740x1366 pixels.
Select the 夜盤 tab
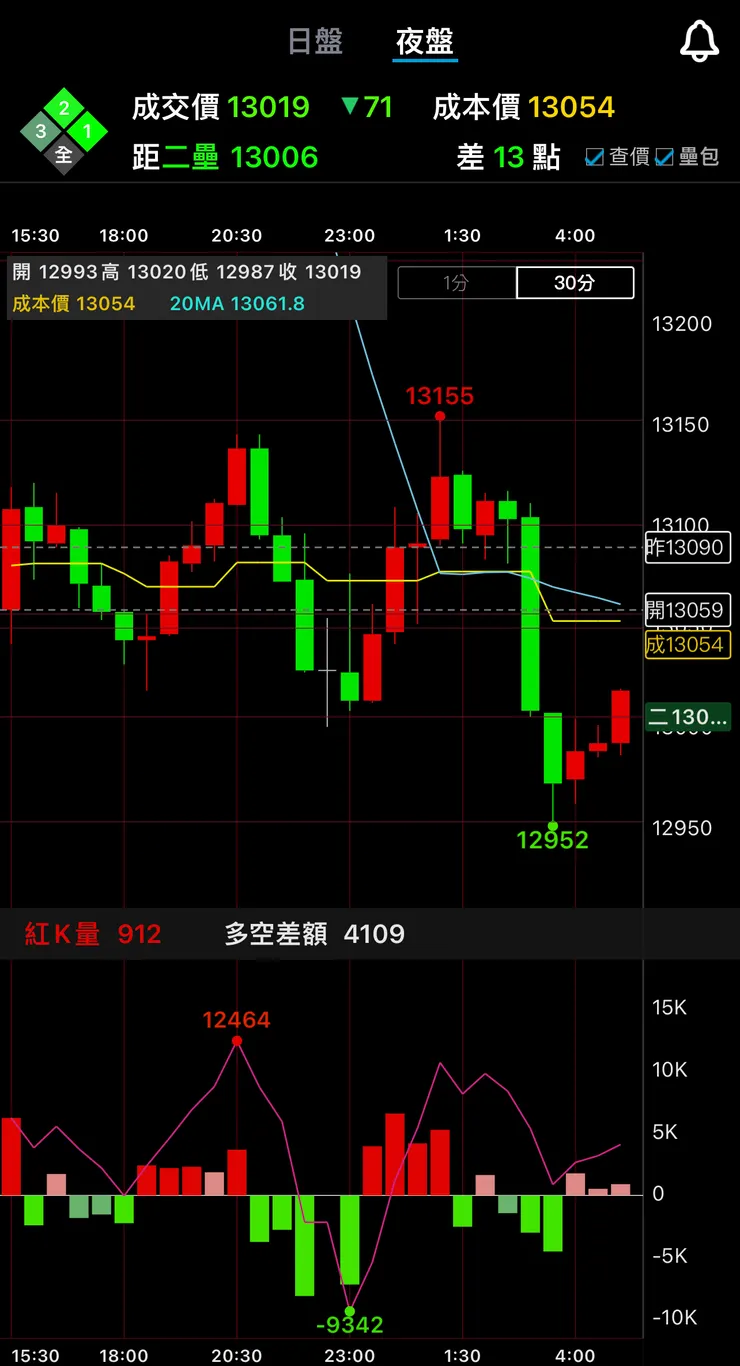click(425, 41)
